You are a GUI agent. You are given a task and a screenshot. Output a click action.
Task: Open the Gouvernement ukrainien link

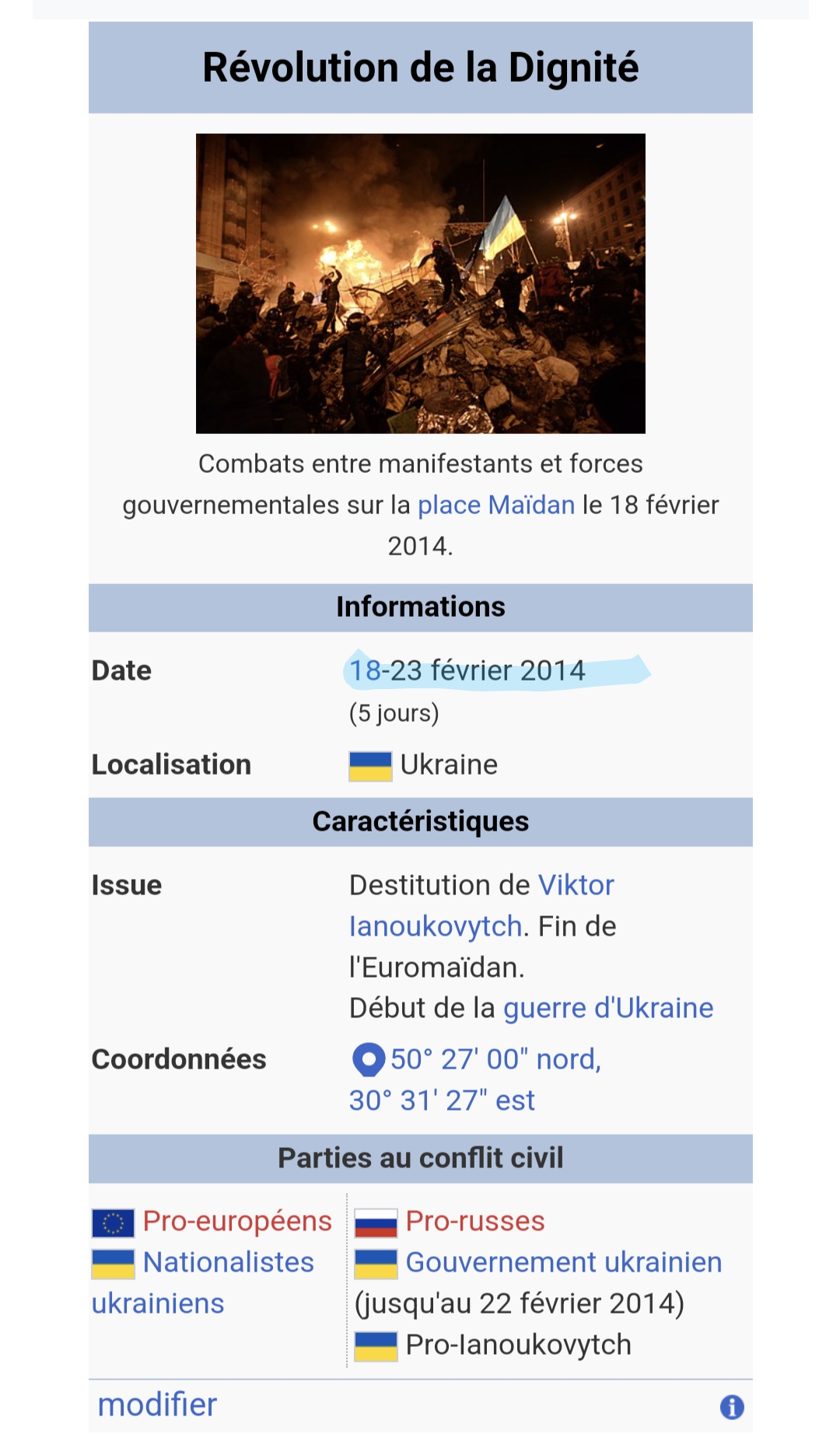(x=563, y=1262)
